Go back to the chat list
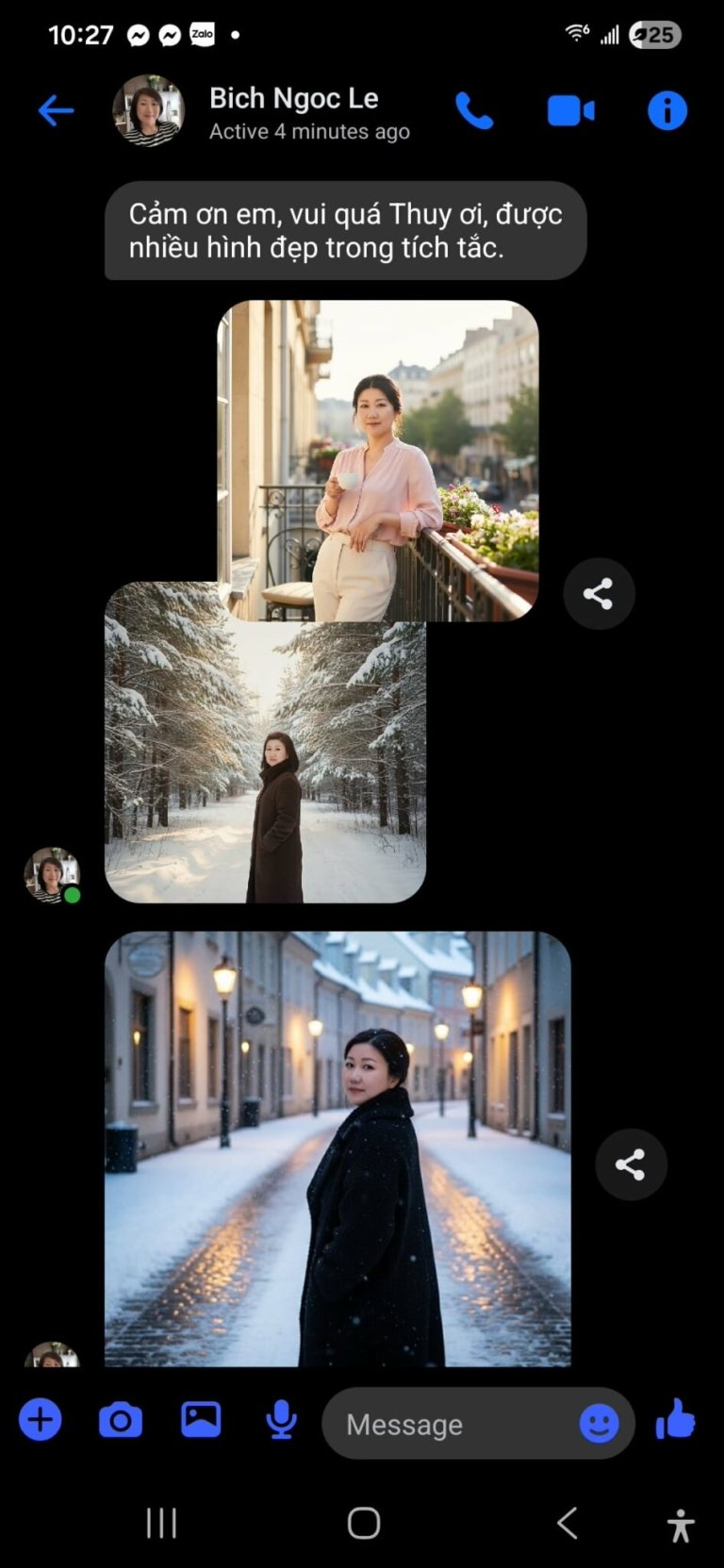The height and width of the screenshot is (1568, 724). 56,111
